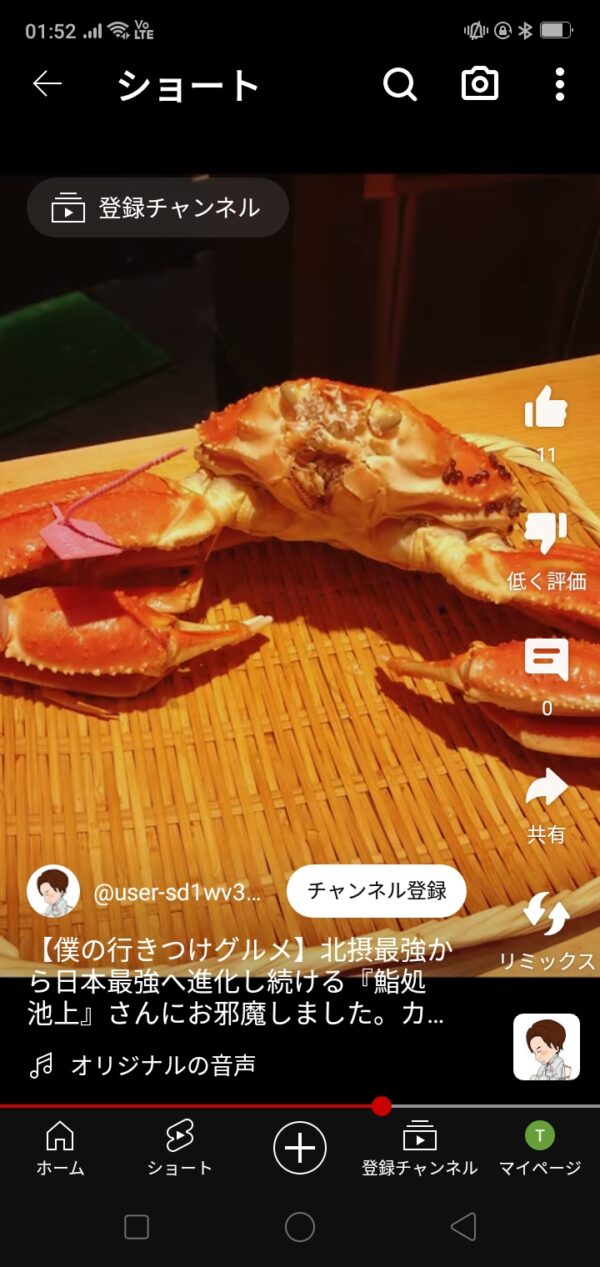Screen dimensions: 600x1267
Task: Tap the system home circle button
Action: point(300,1227)
